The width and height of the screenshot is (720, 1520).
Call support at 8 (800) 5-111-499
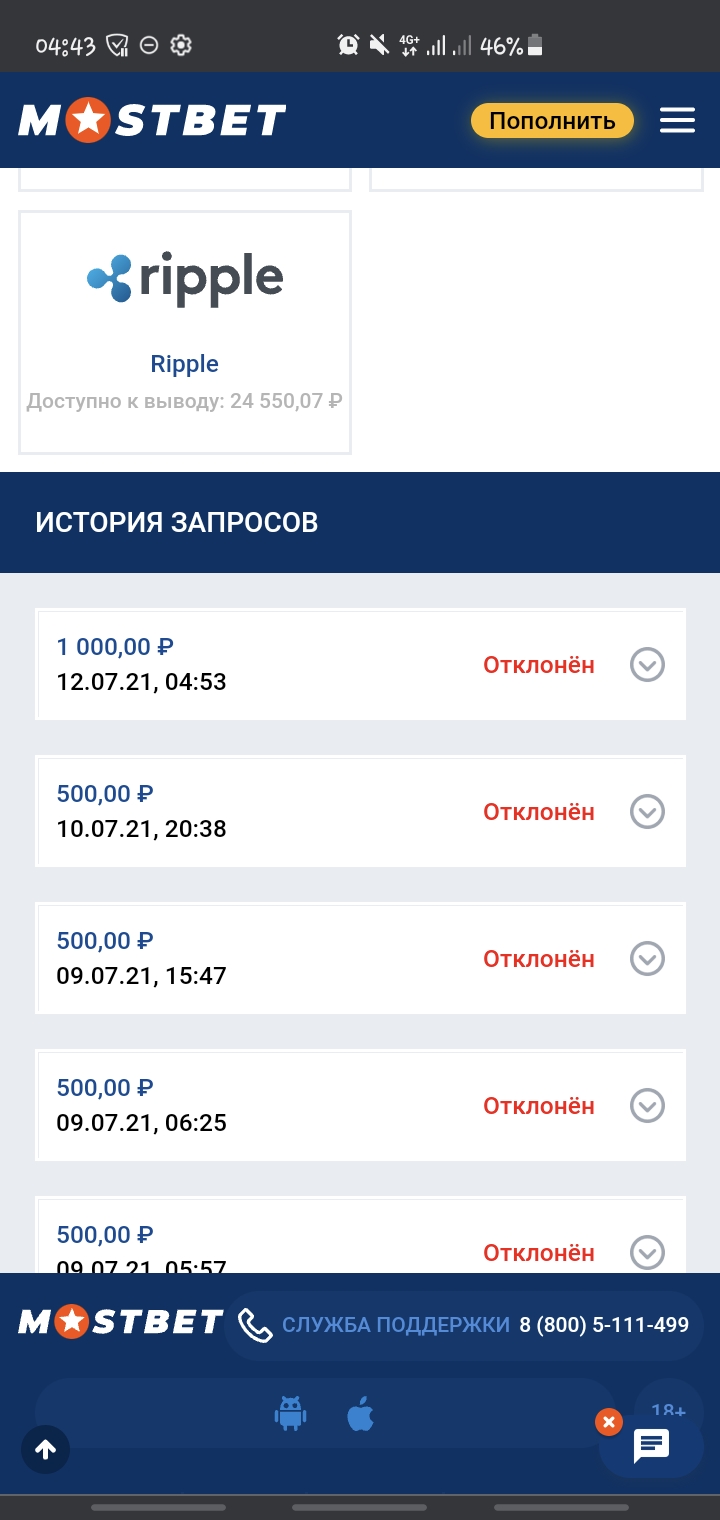tap(604, 1325)
